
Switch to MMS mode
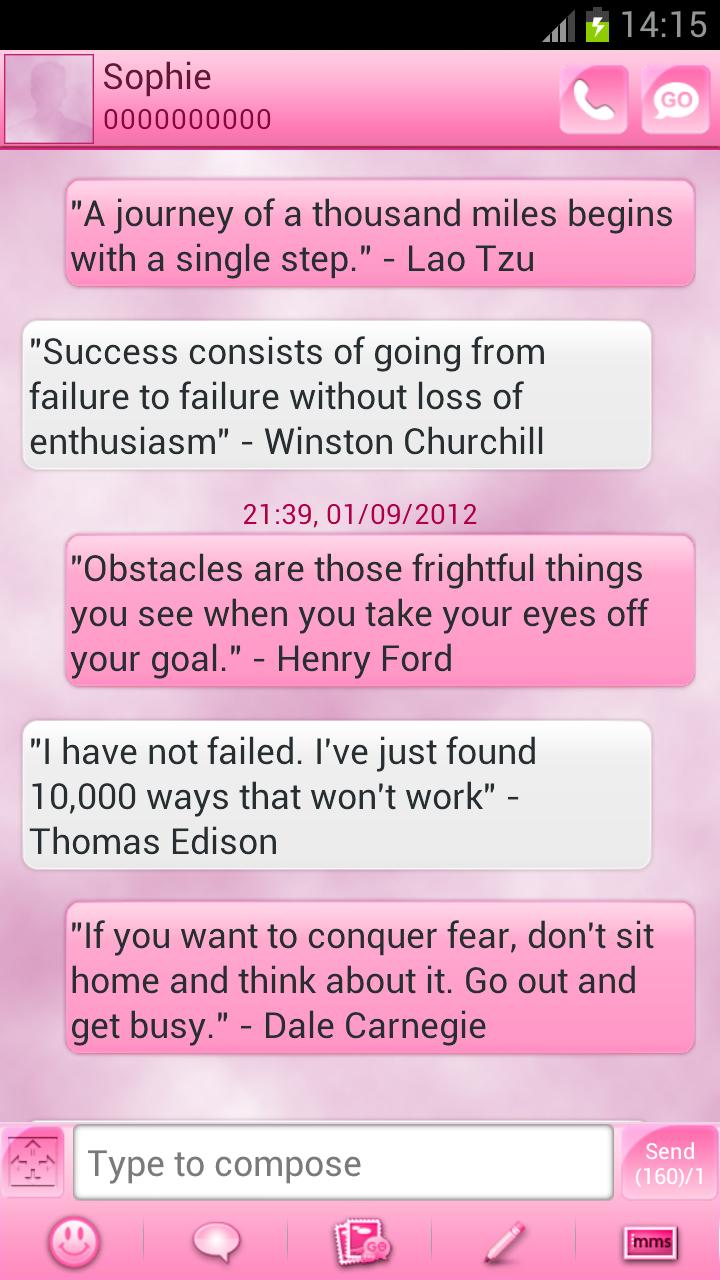(x=649, y=1243)
